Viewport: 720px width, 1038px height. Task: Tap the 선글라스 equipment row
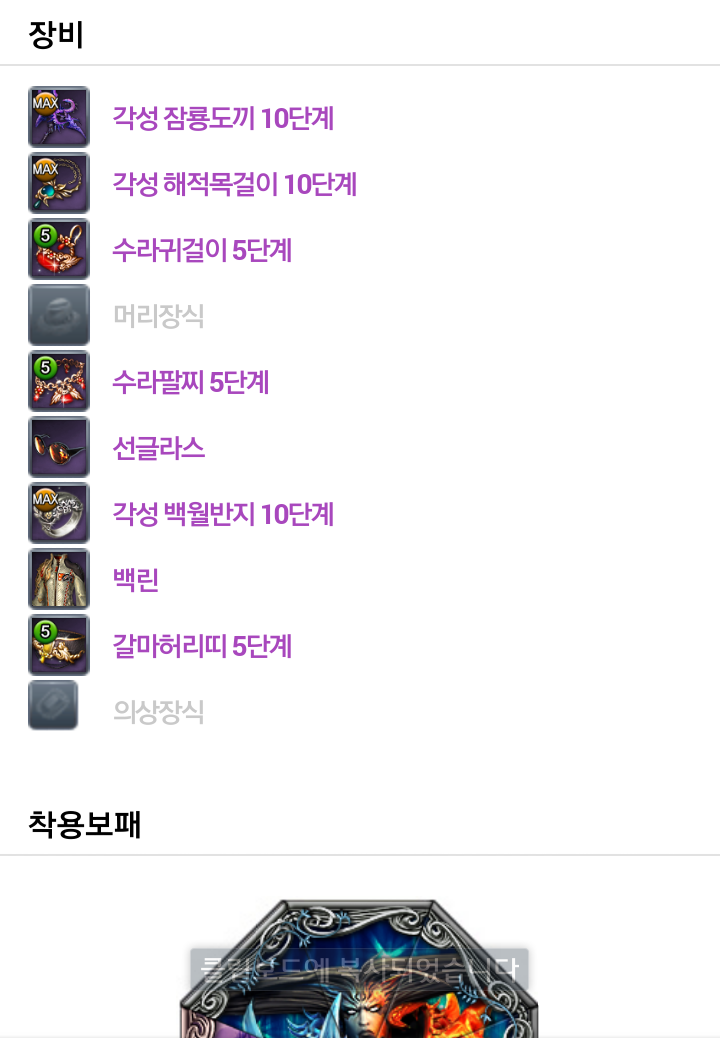(159, 449)
